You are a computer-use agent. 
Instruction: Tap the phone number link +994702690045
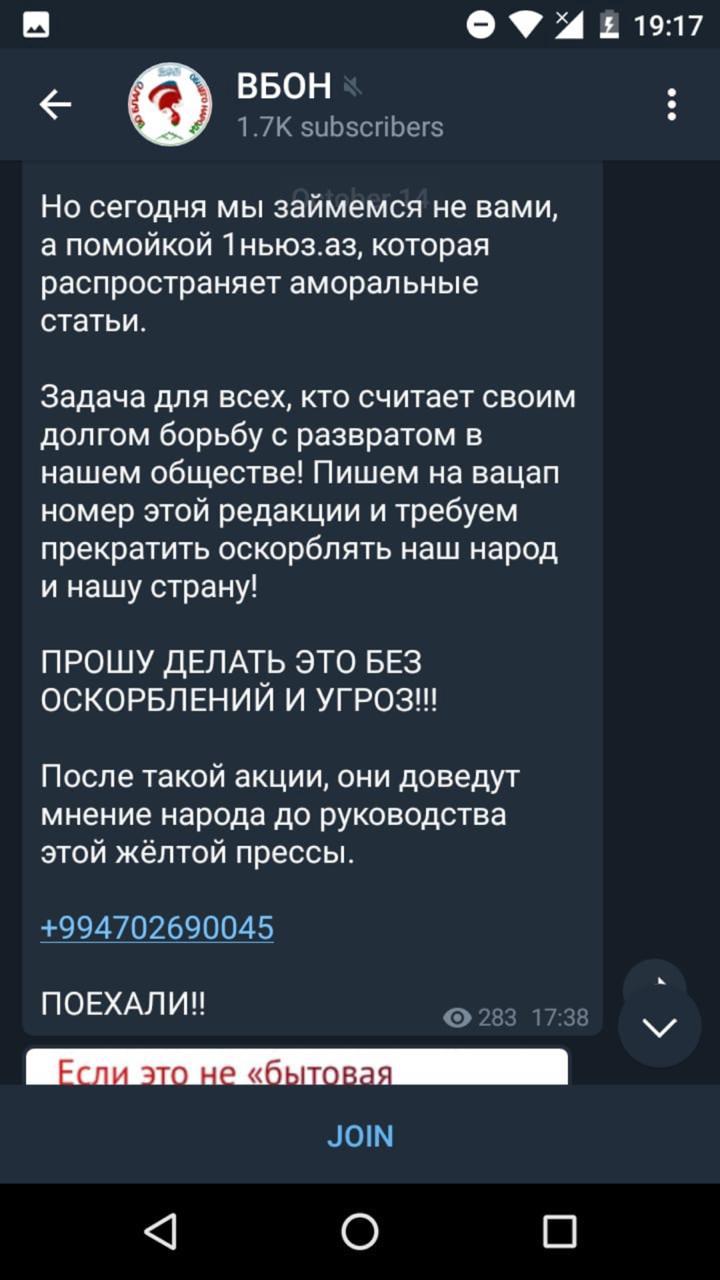pyautogui.click(x=157, y=928)
